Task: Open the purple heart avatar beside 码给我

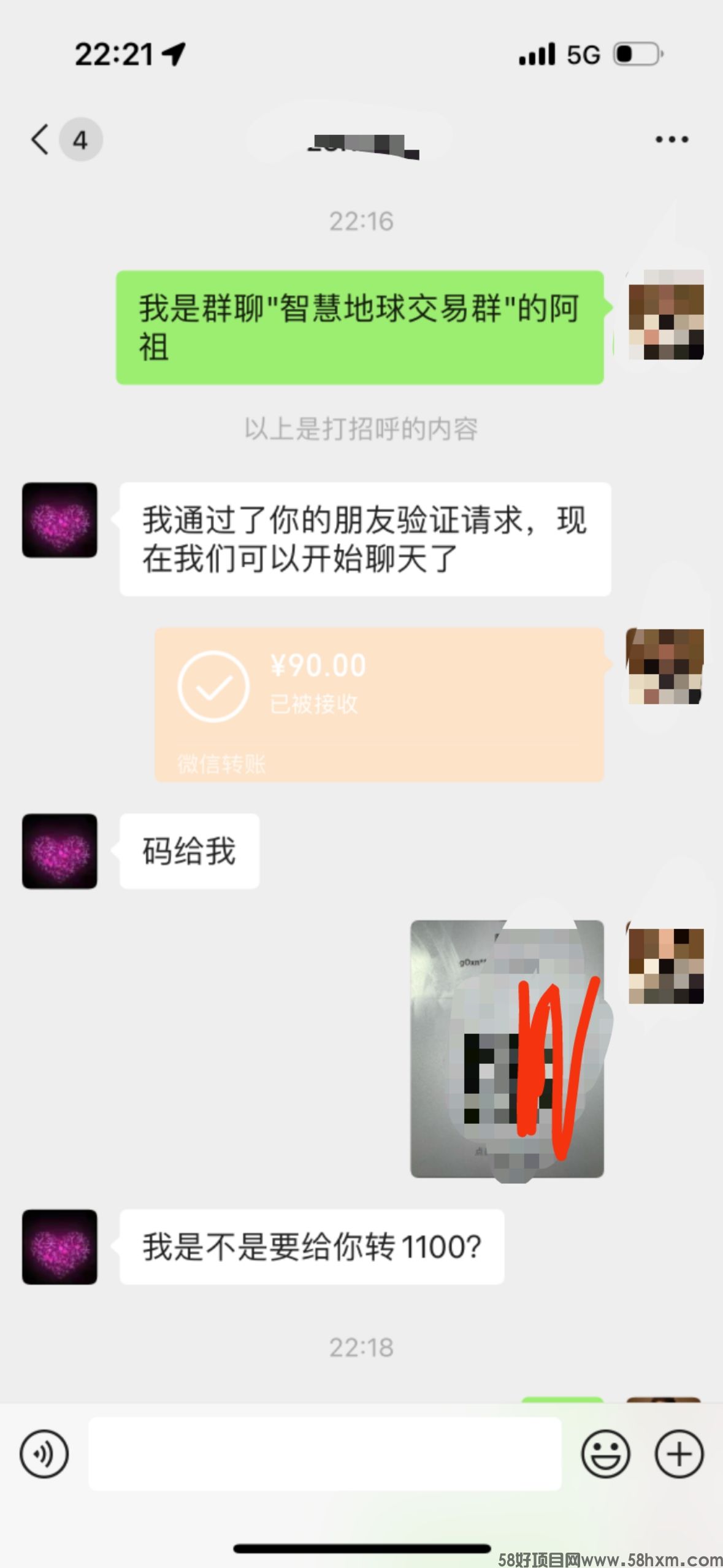Action: [x=59, y=851]
